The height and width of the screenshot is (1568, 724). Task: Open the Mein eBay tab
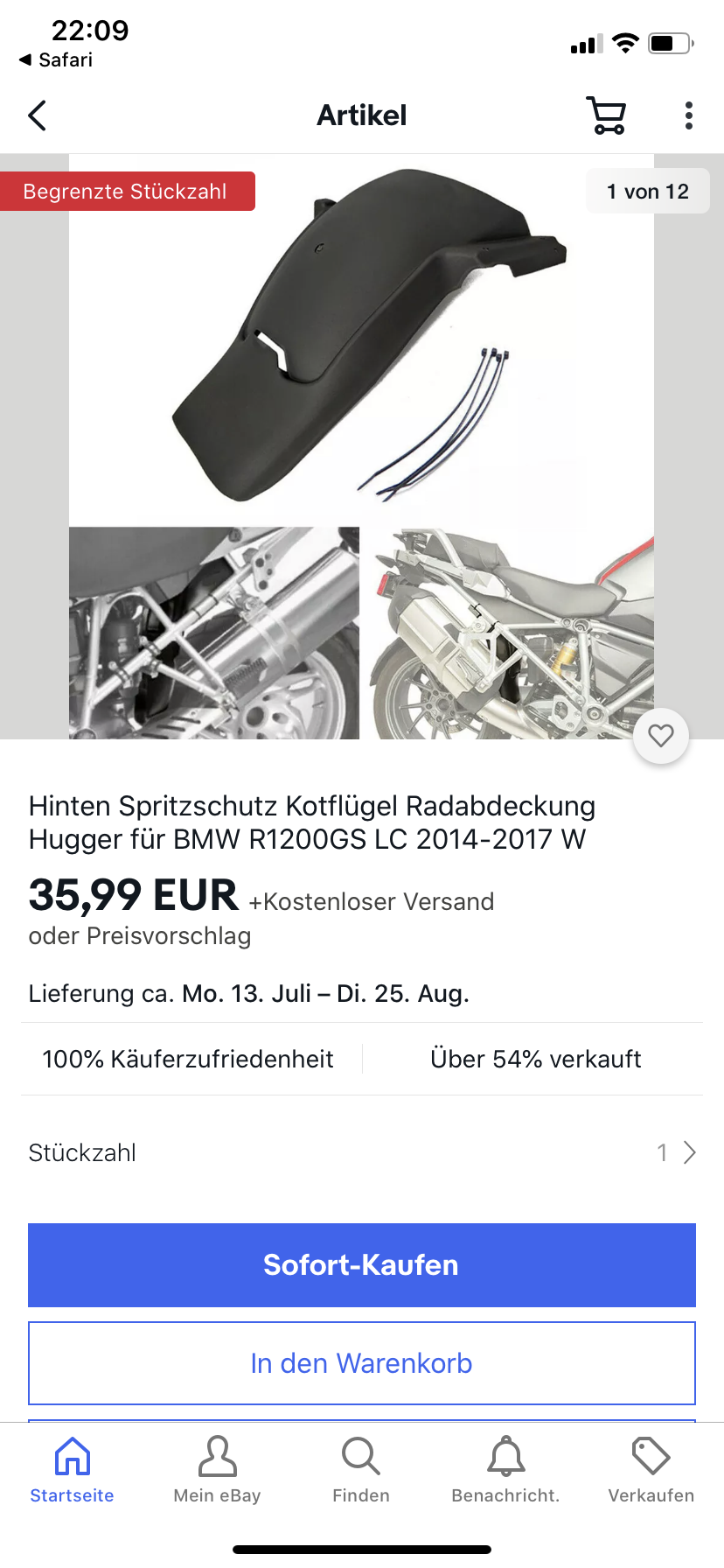click(217, 1470)
